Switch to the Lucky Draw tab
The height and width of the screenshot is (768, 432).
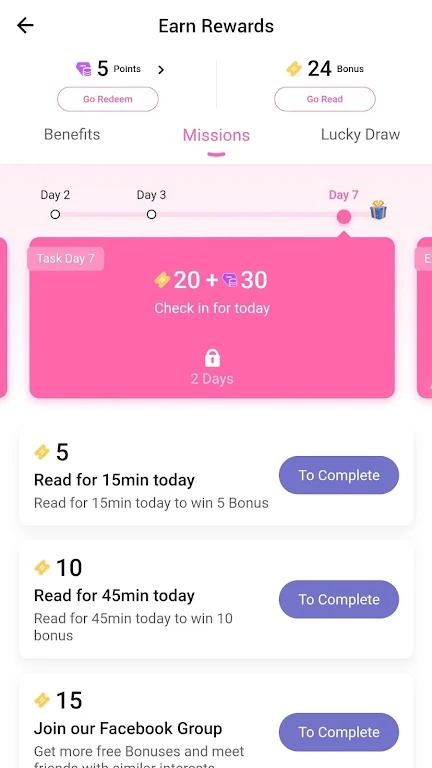tap(360, 135)
